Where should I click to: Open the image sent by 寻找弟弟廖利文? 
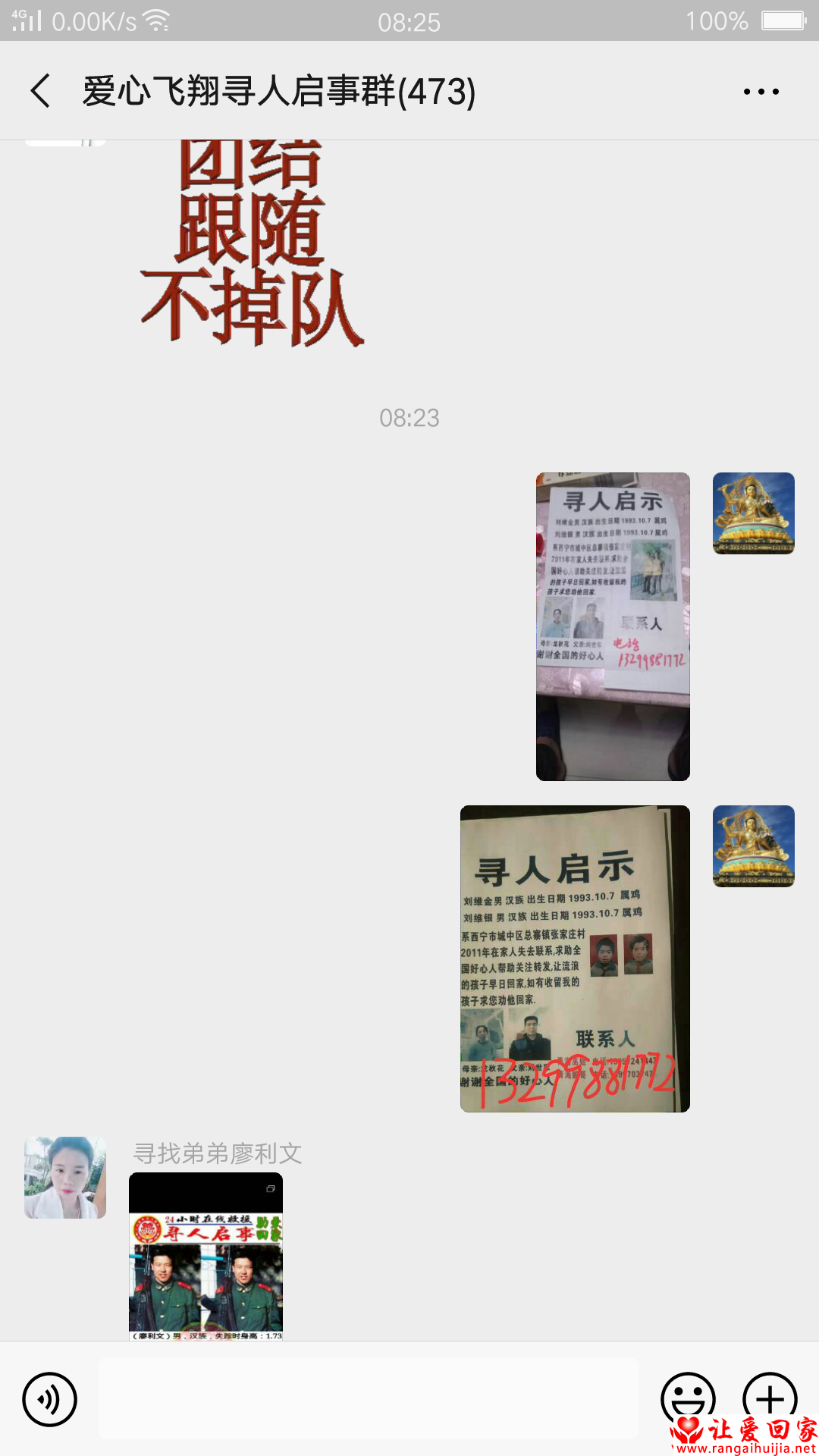206,1257
